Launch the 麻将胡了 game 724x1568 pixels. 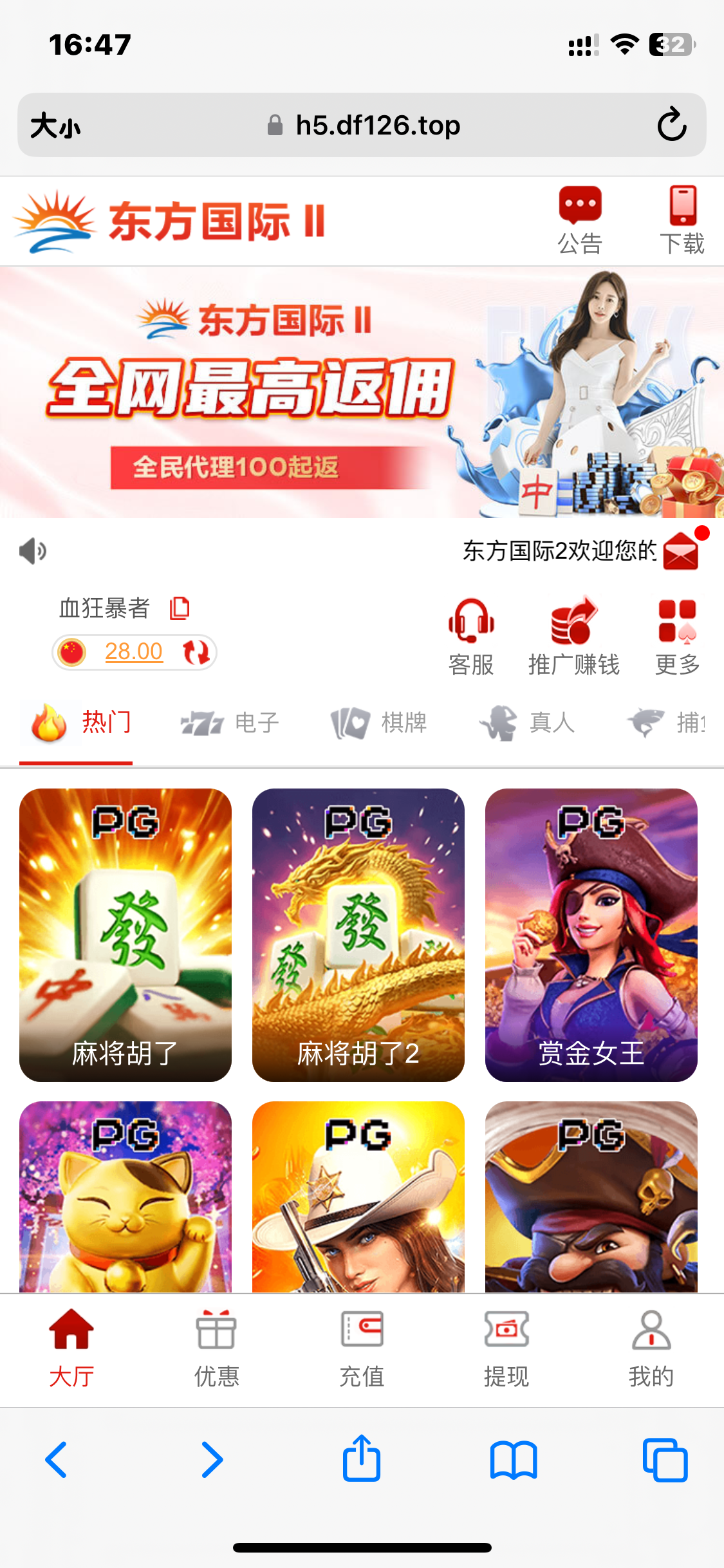pos(125,935)
